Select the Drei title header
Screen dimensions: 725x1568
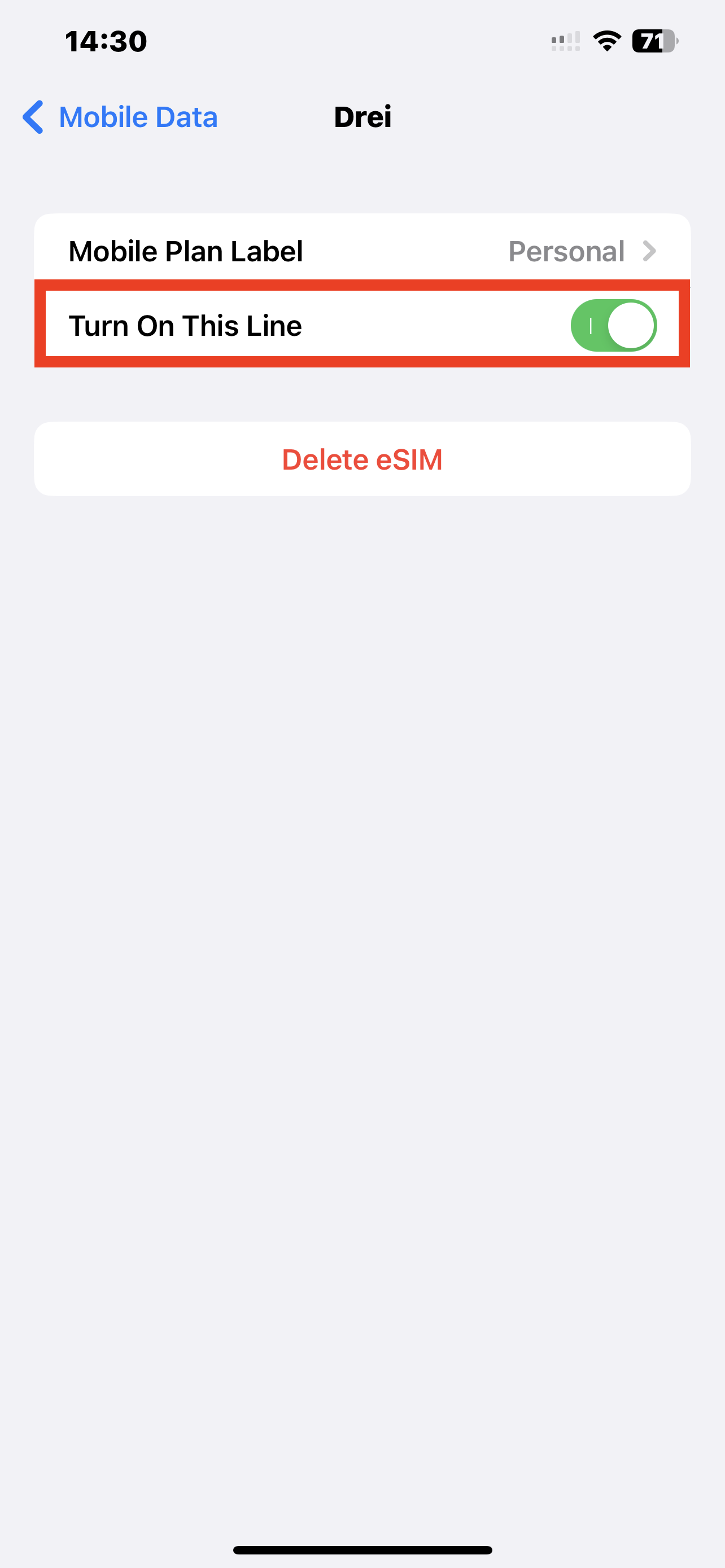363,116
